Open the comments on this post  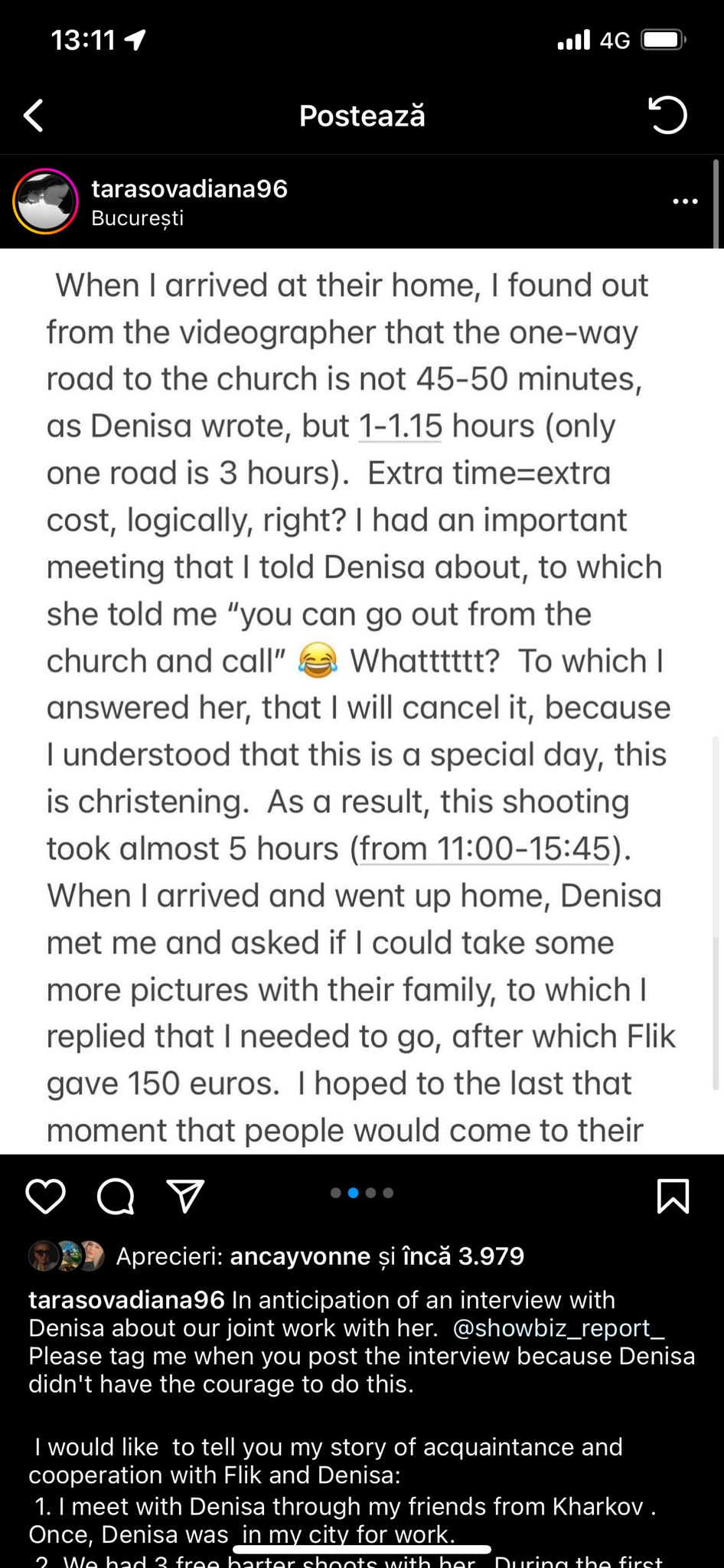point(116,1196)
